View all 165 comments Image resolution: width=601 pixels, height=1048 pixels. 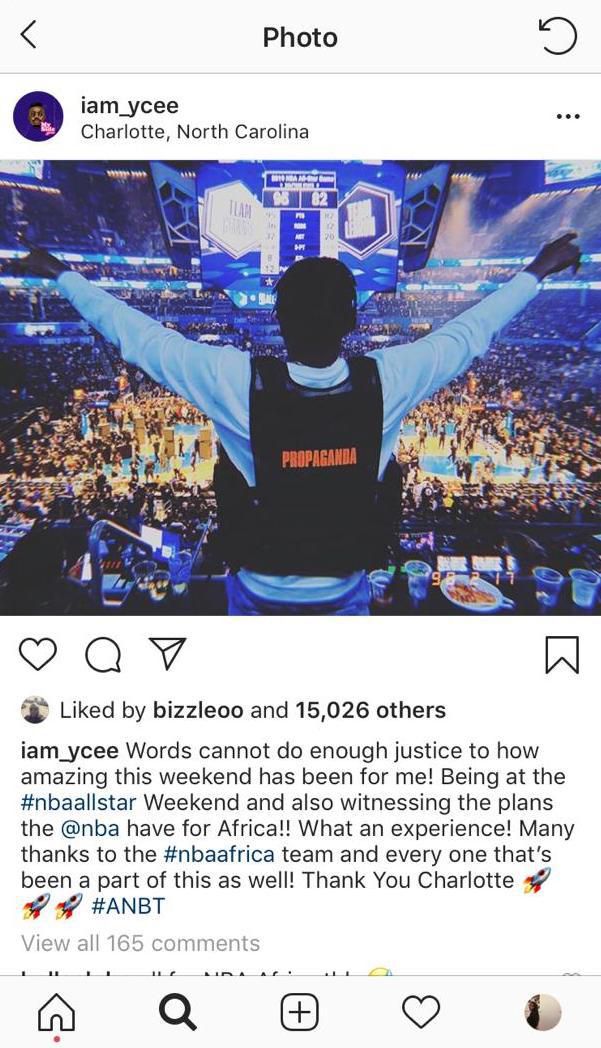[140, 943]
